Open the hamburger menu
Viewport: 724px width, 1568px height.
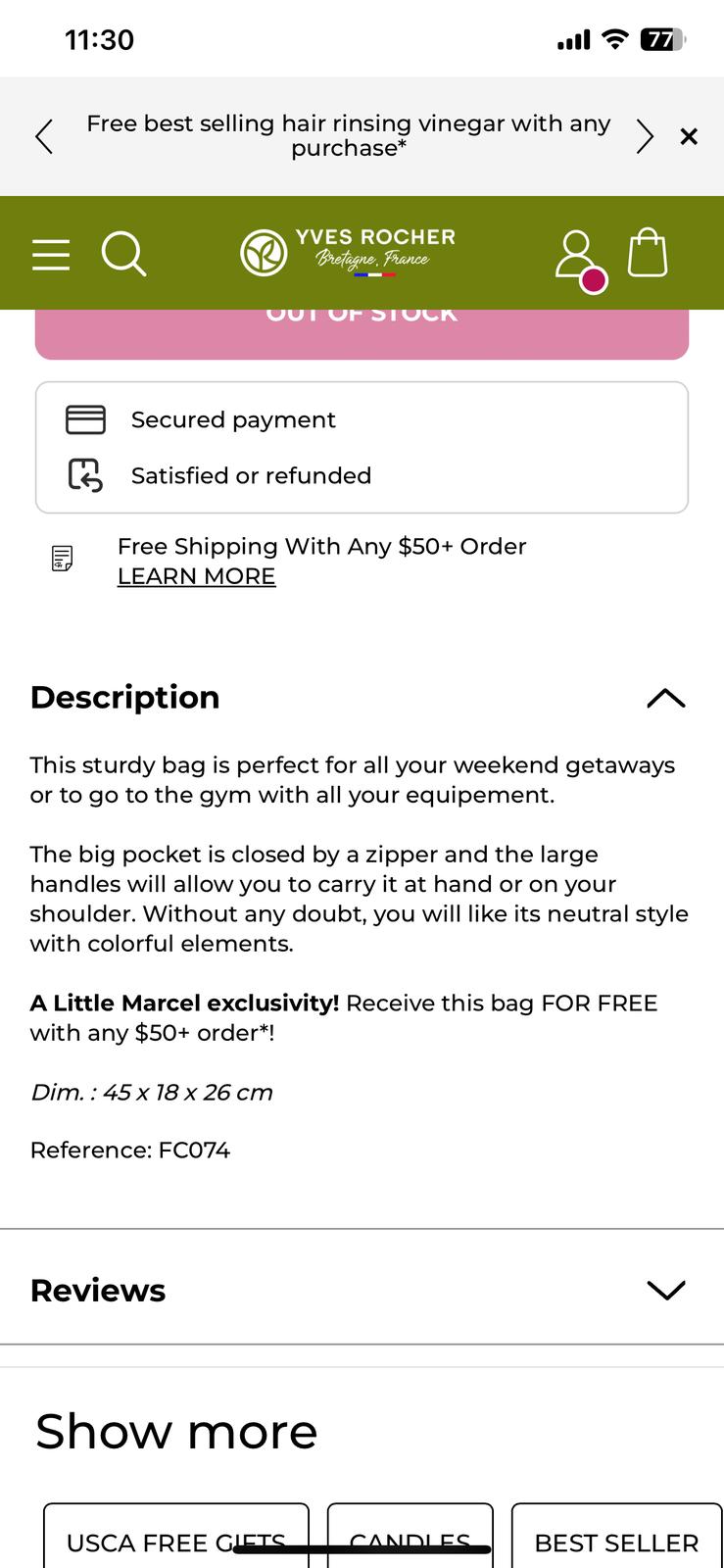[51, 254]
